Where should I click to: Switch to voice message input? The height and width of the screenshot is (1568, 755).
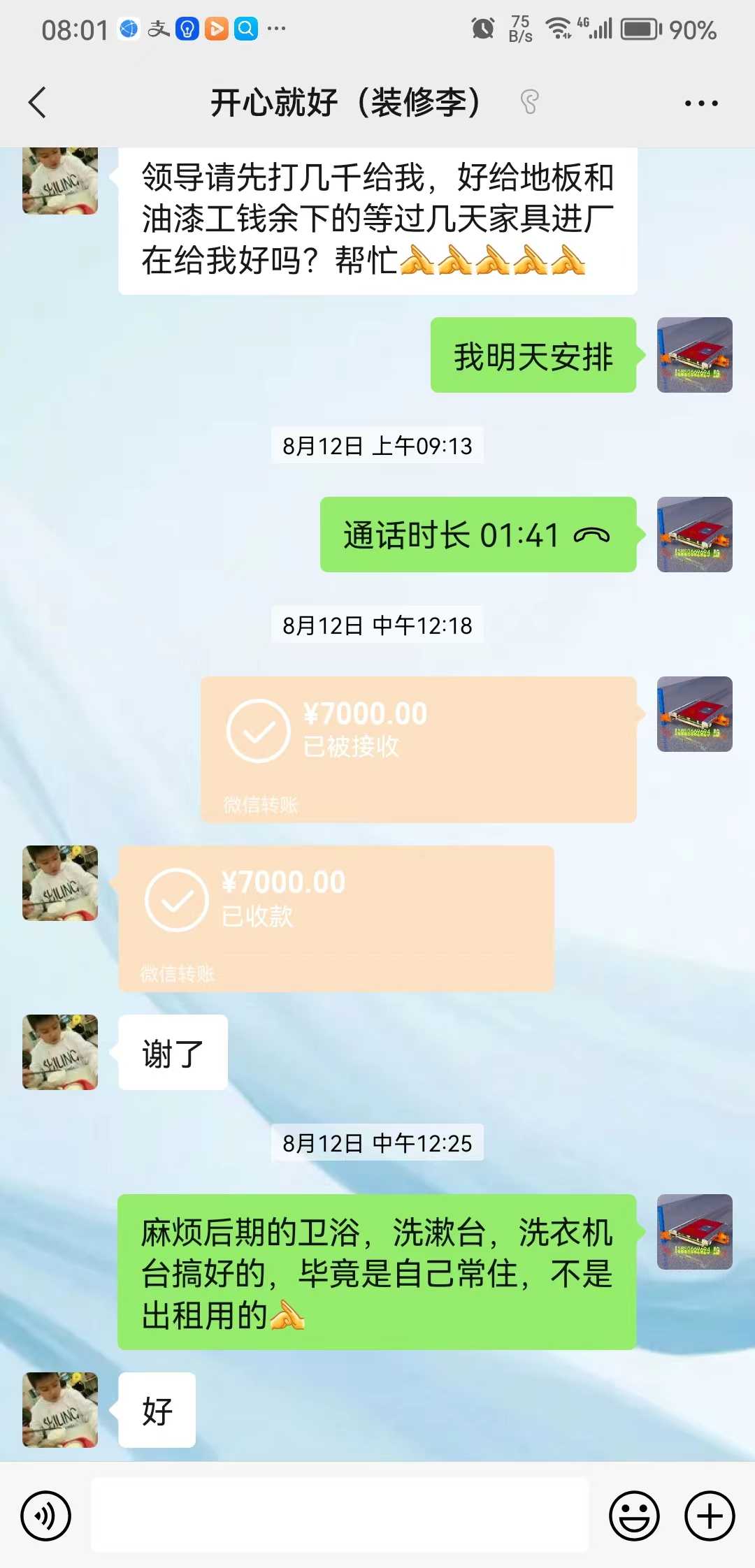[x=45, y=1516]
